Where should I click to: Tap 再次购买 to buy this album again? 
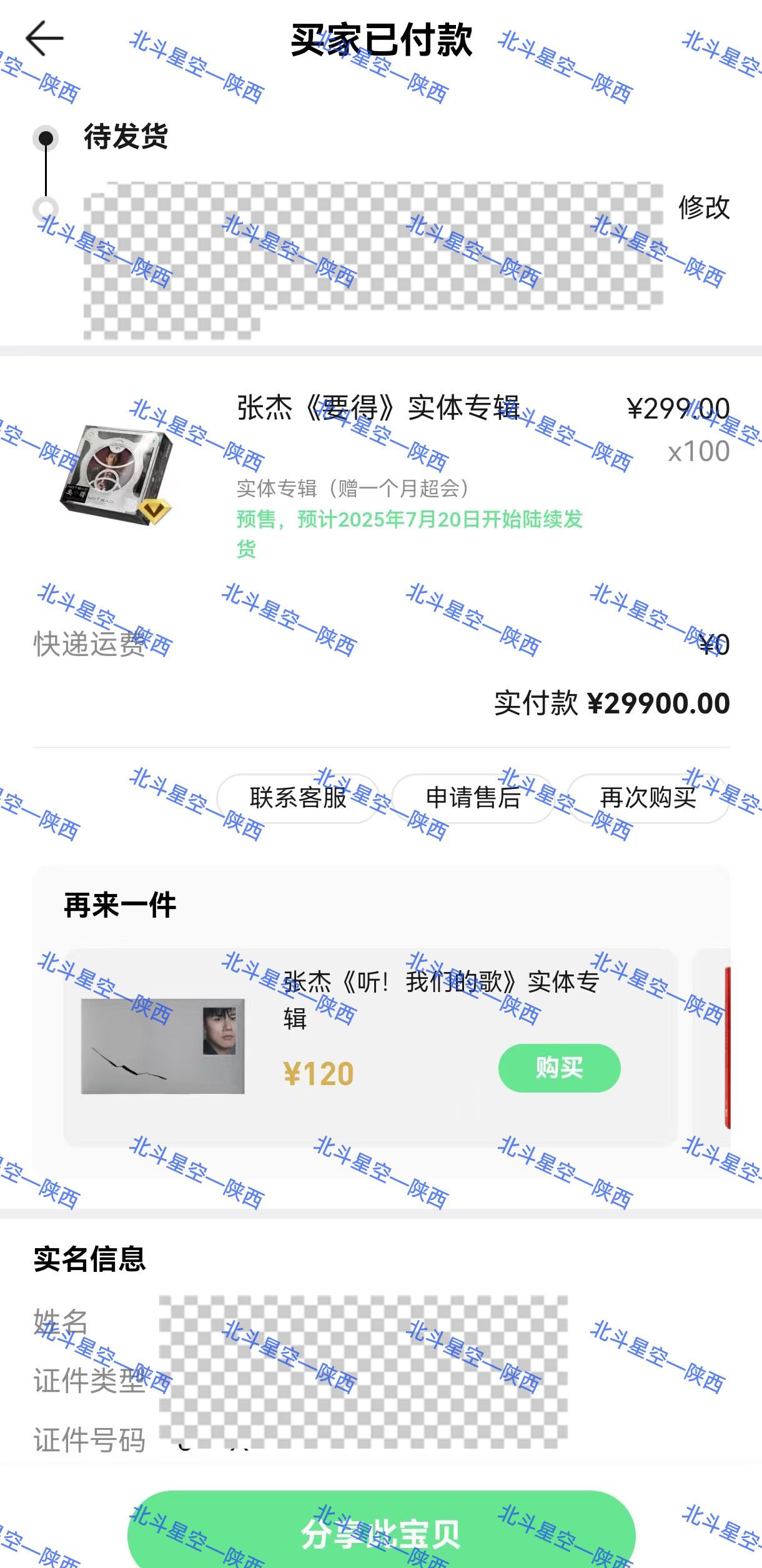(x=648, y=798)
